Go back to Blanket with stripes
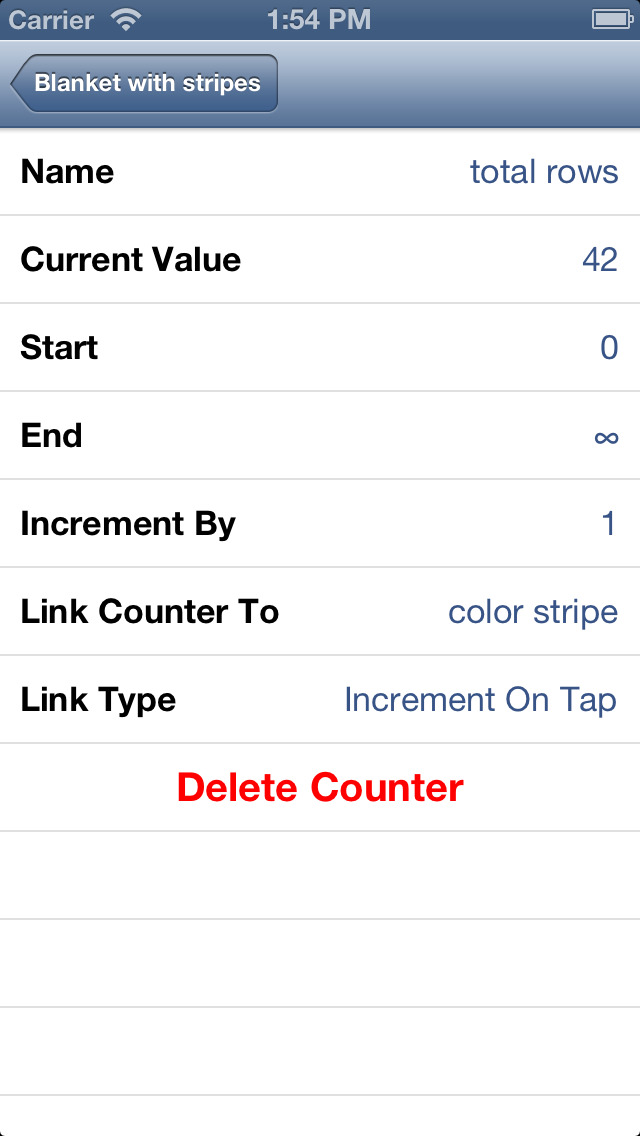The height and width of the screenshot is (1136, 640). click(144, 83)
